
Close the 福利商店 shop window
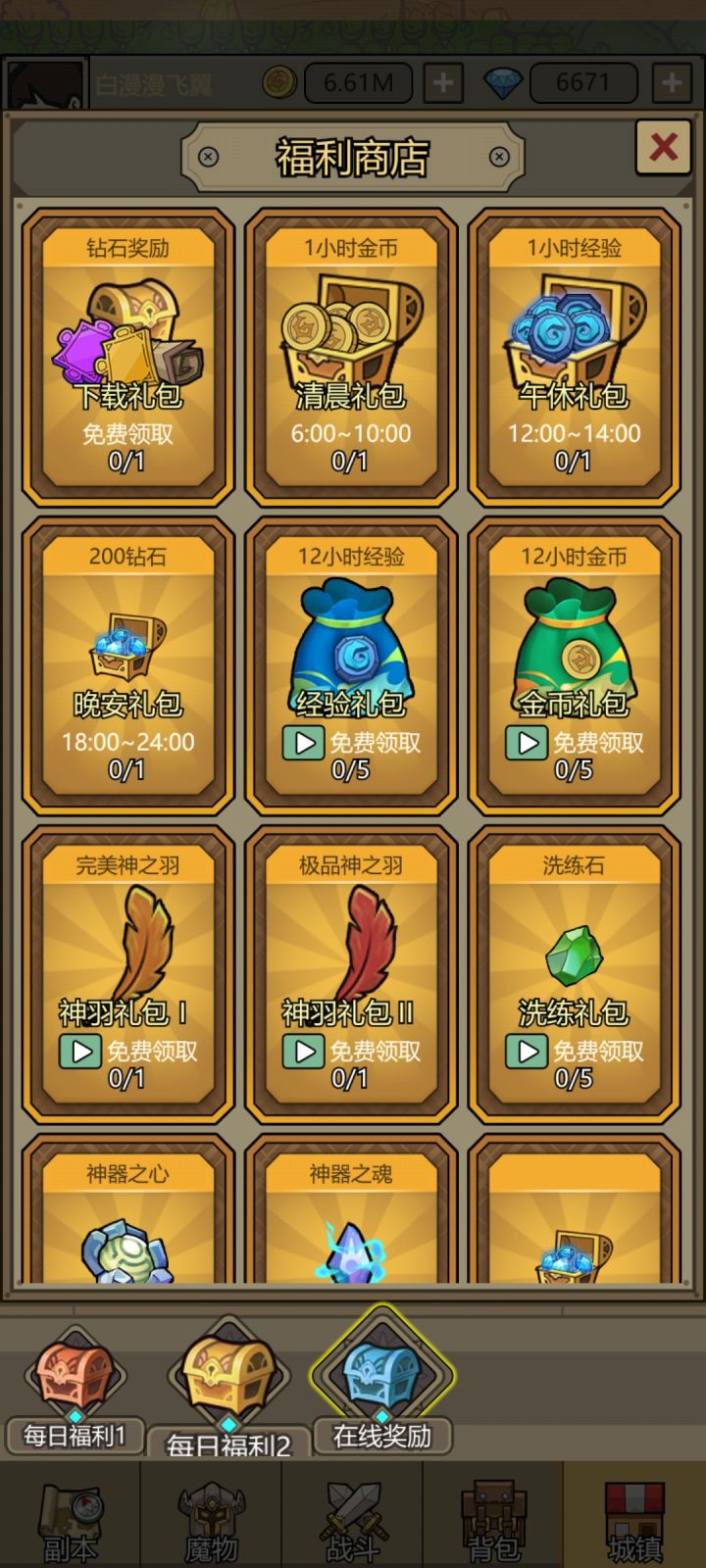coord(663,146)
